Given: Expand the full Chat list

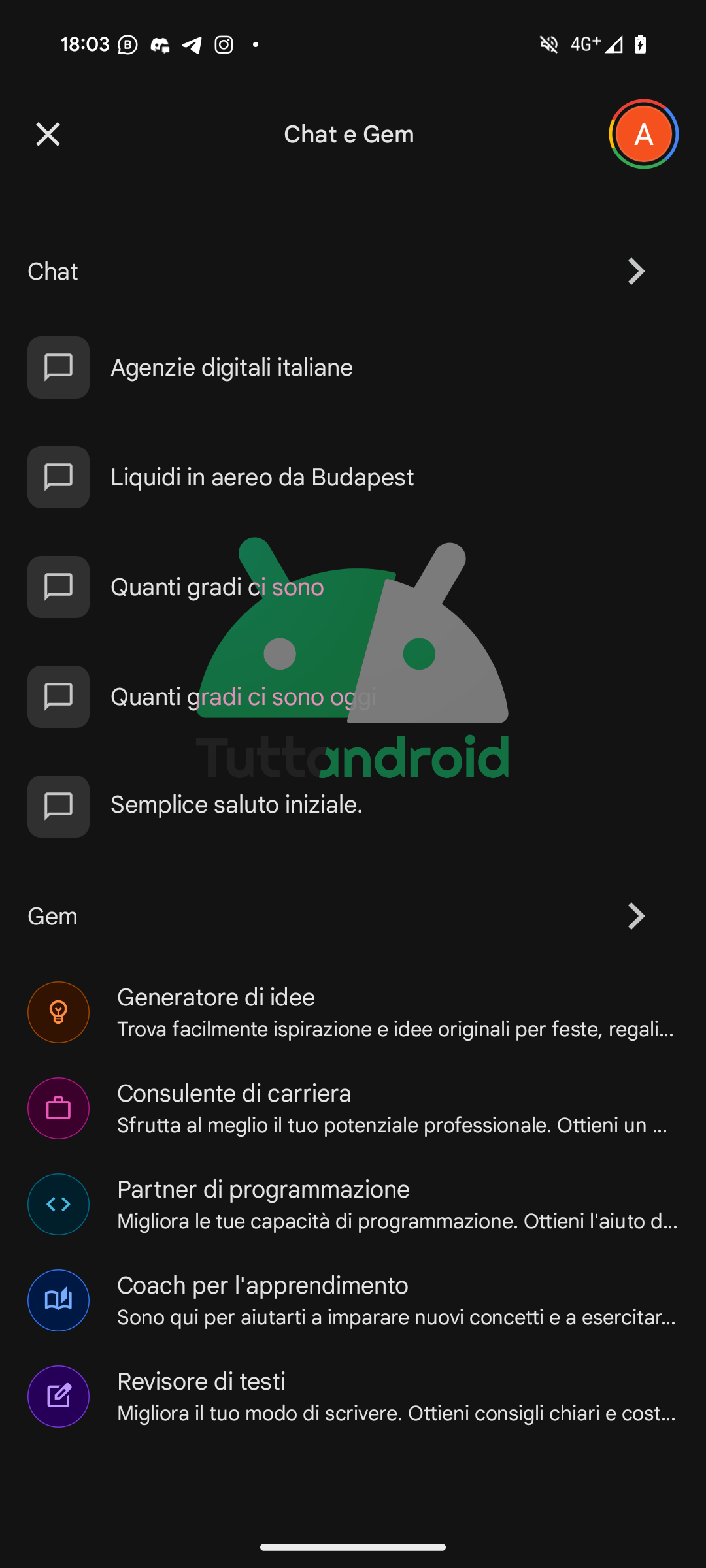Looking at the screenshot, I should [x=635, y=271].
